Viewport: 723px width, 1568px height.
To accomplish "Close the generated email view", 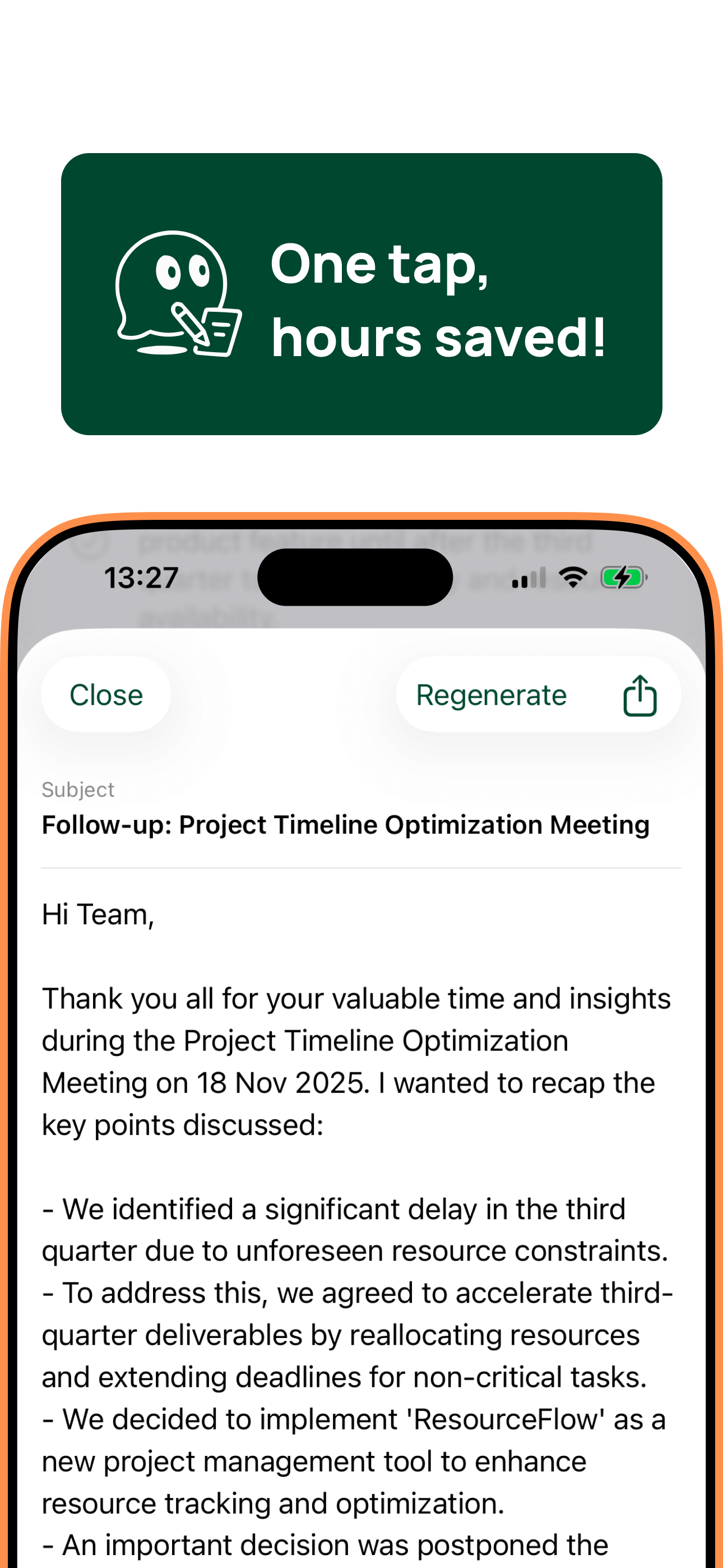I will coord(105,694).
